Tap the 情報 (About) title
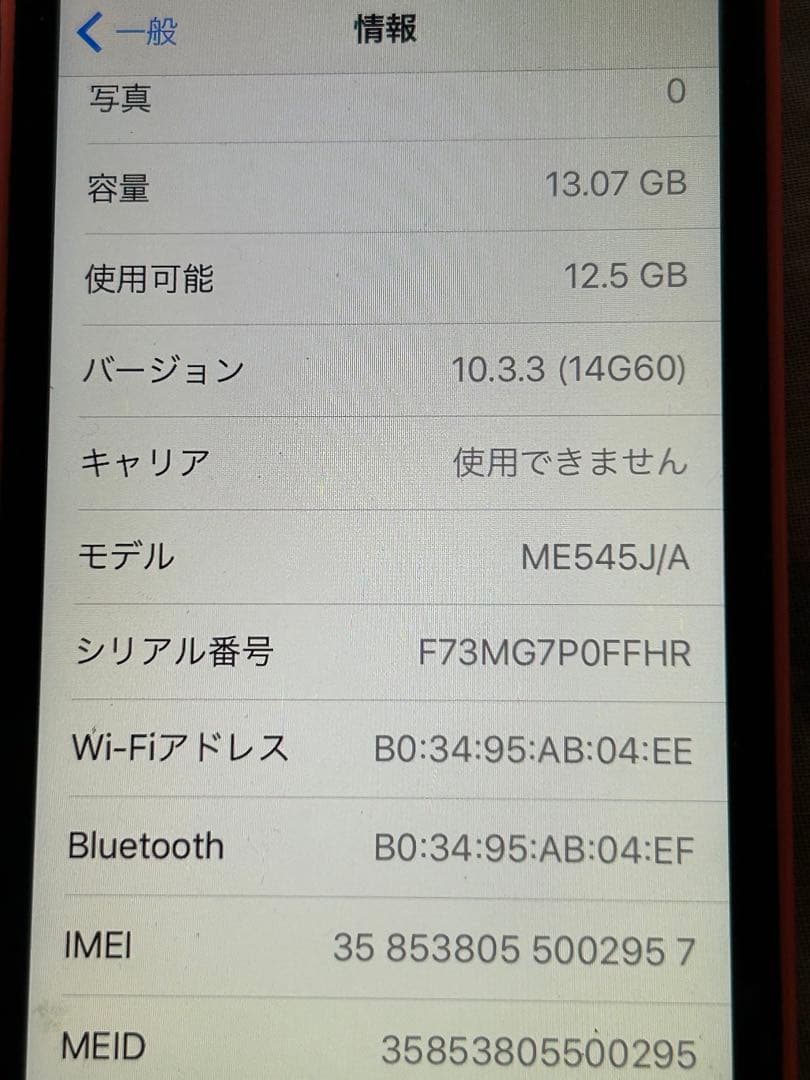This screenshot has width=810, height=1080. [385, 30]
